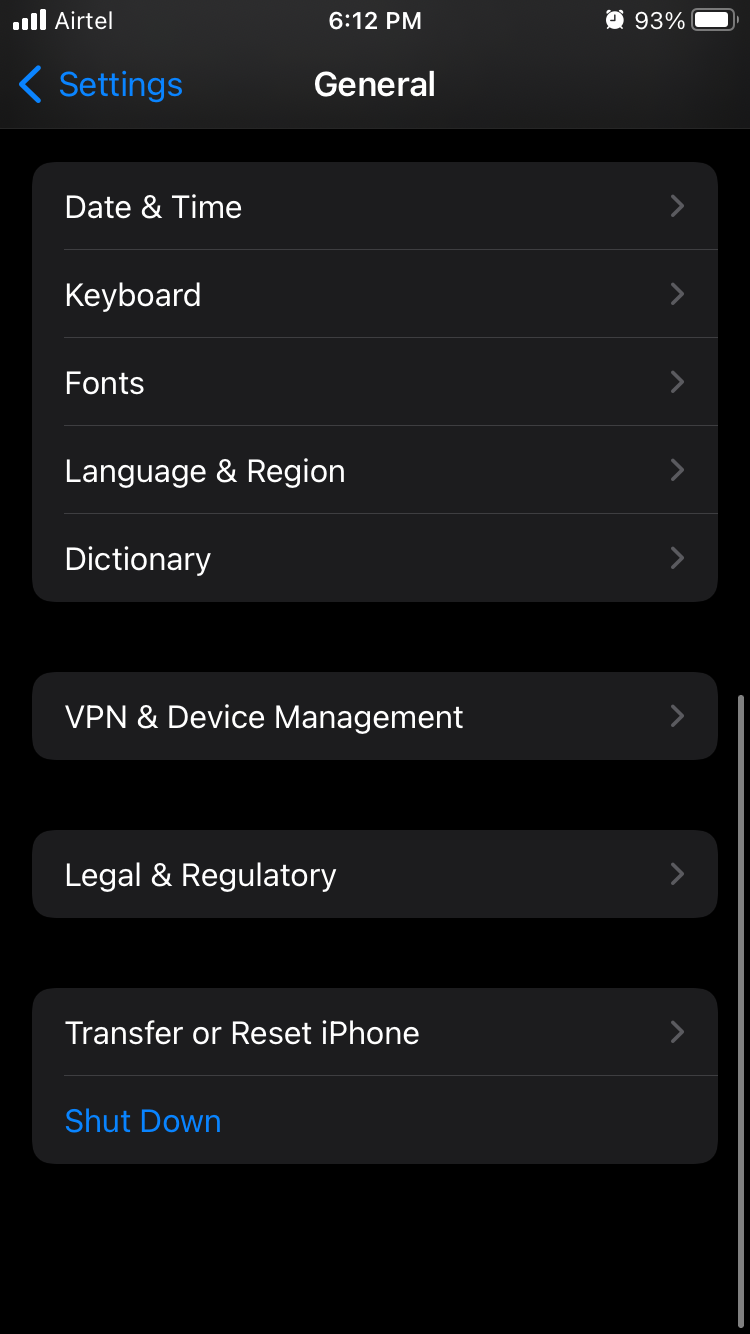
Task: Tap the Airtel carrier label
Action: (85, 20)
